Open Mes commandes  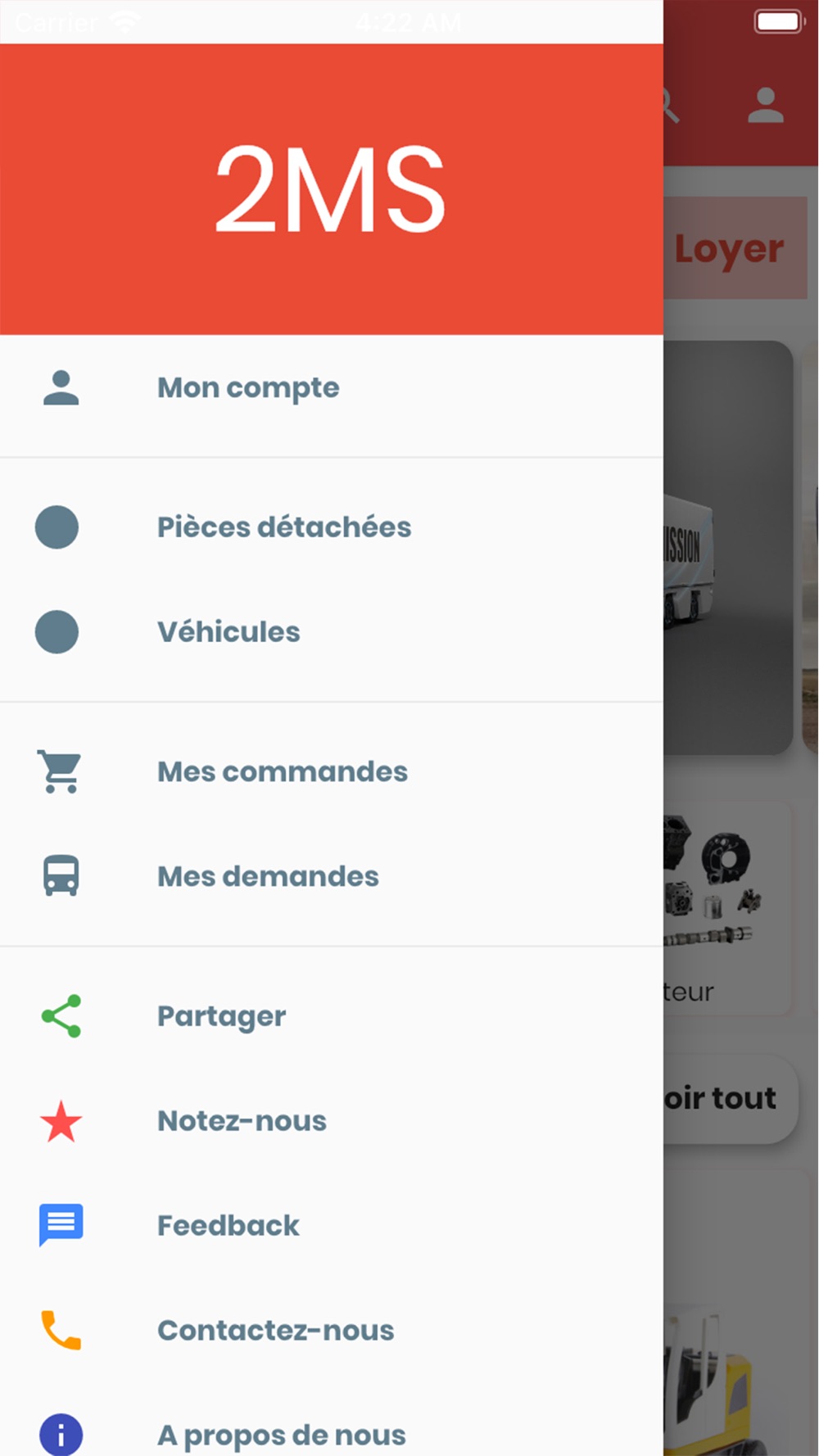point(332,771)
